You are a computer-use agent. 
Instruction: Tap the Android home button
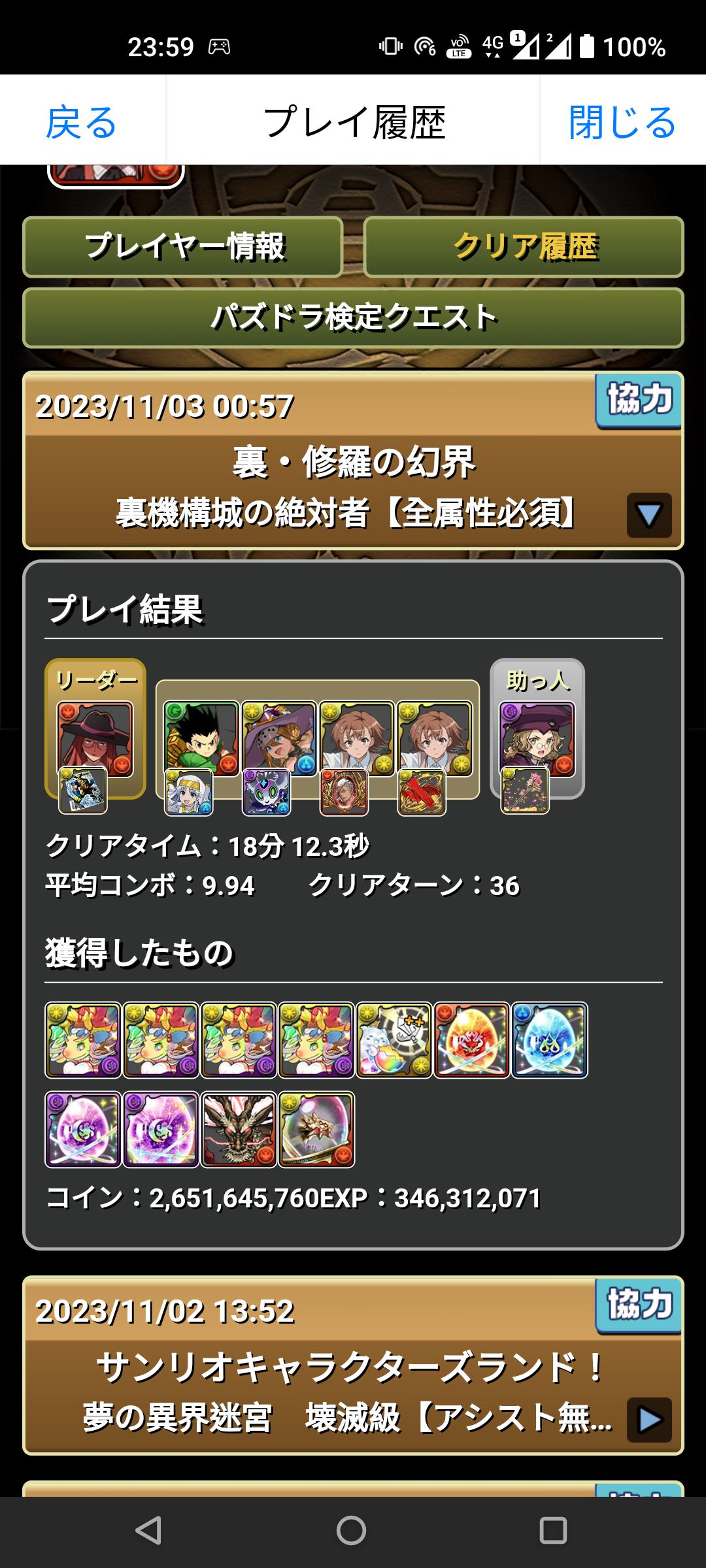tap(351, 1530)
